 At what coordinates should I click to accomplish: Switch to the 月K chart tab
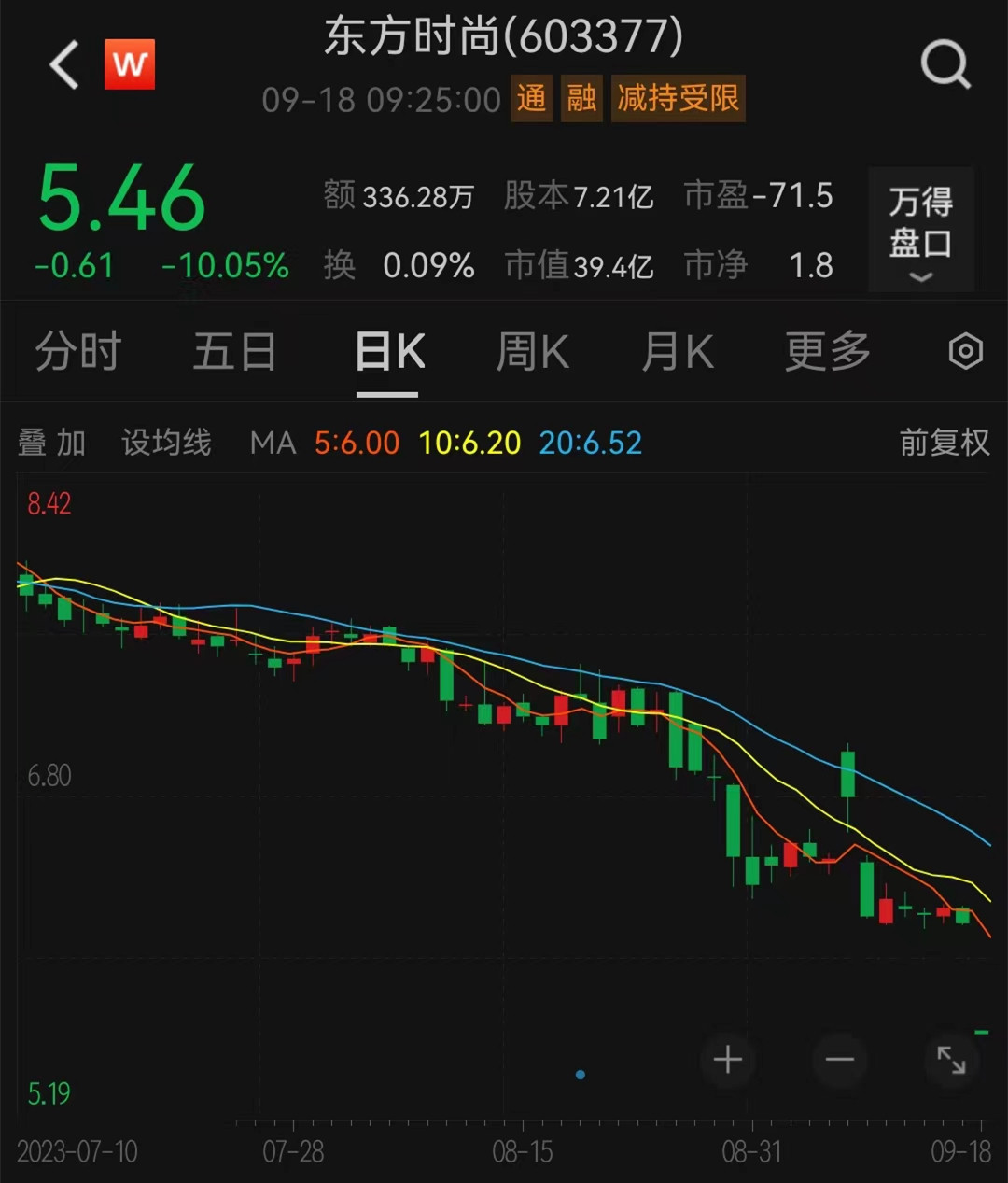pyautogui.click(x=678, y=353)
